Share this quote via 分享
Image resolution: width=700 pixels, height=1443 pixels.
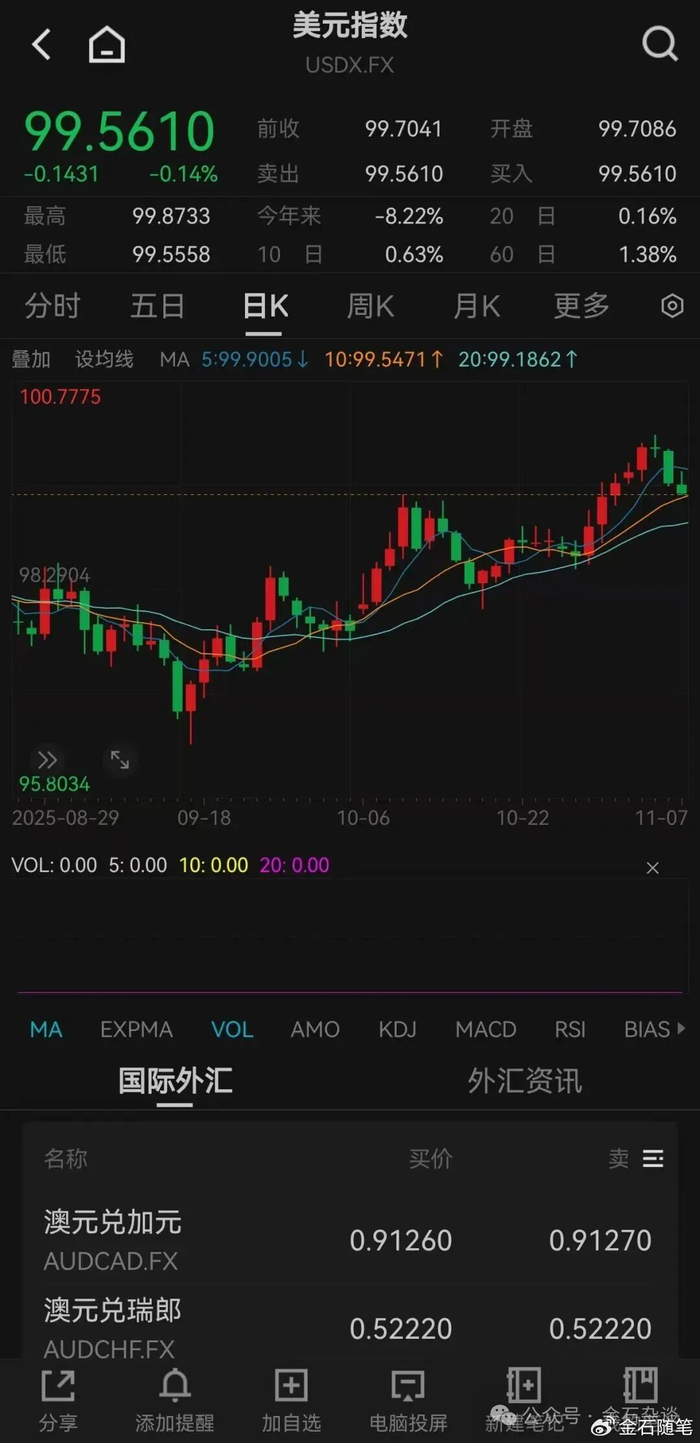(x=58, y=1398)
